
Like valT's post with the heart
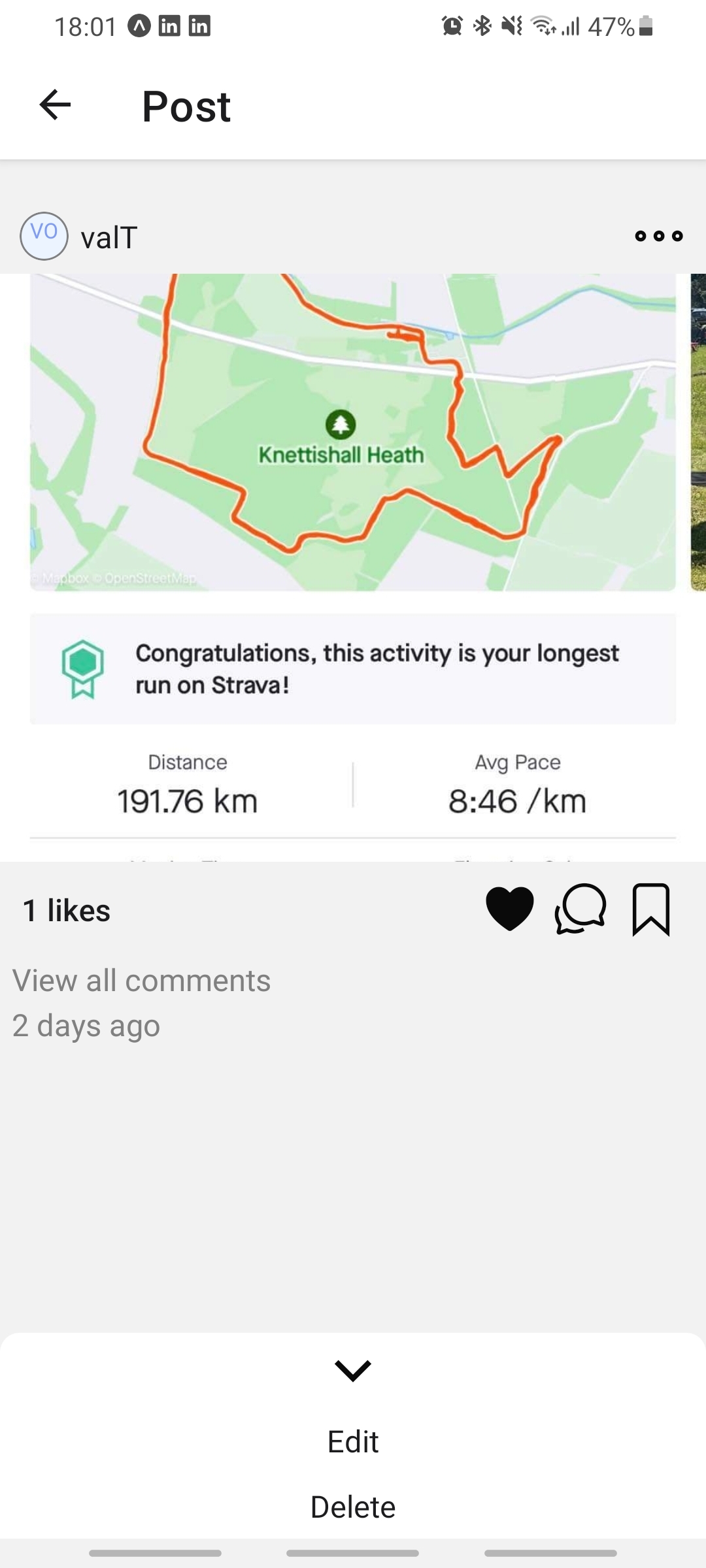pyautogui.click(x=509, y=909)
